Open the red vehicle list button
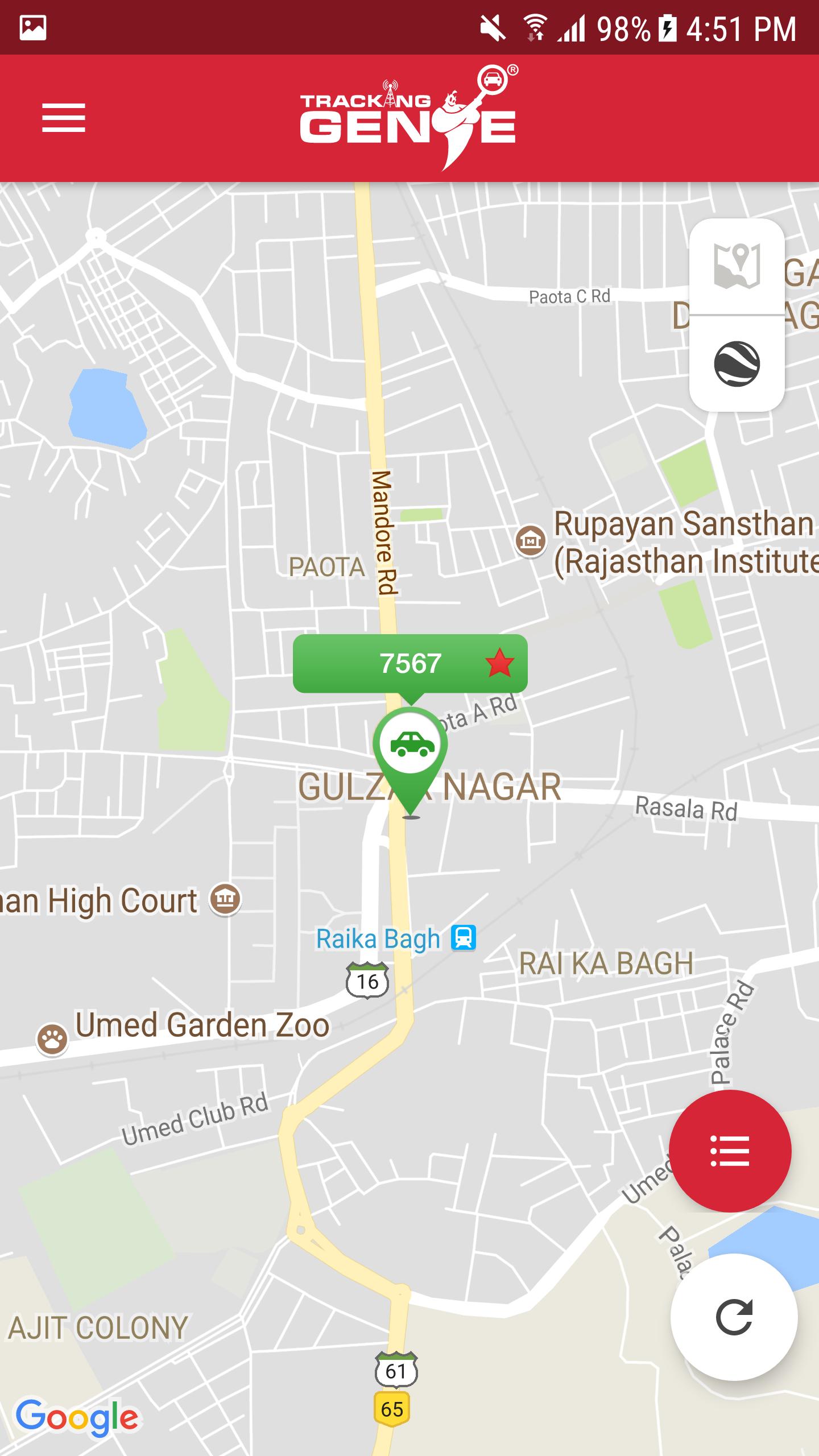 [730, 1151]
